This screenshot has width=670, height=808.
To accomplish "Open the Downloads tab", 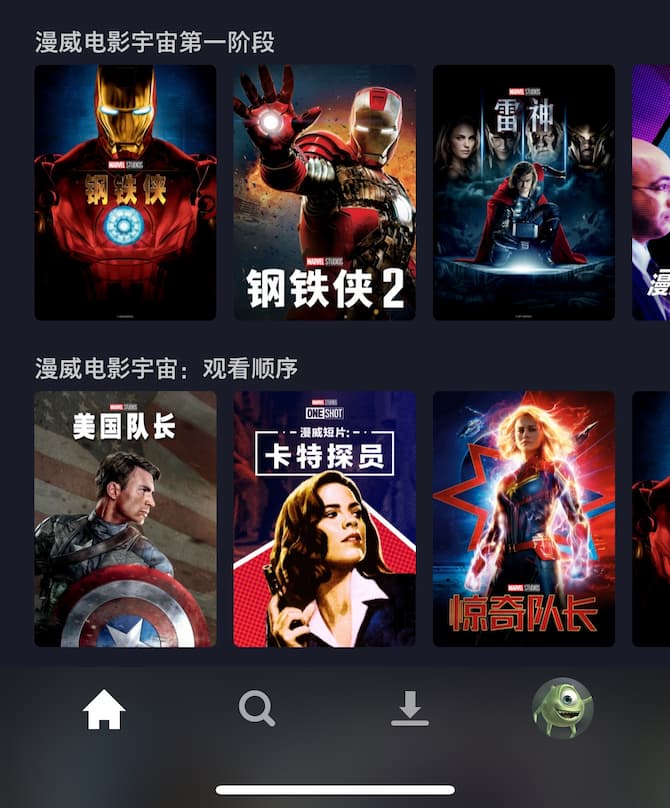I will coord(410,709).
